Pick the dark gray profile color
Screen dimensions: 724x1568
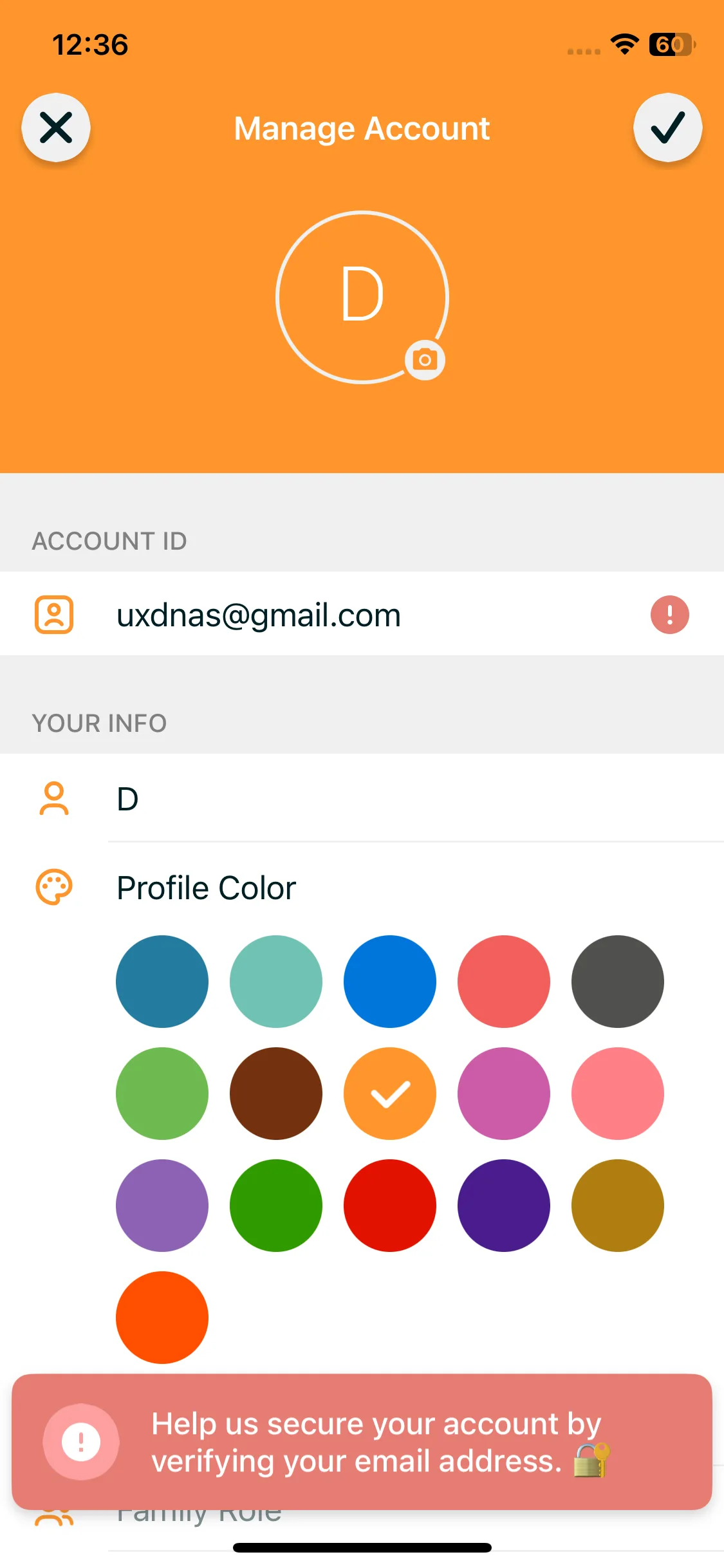618,982
